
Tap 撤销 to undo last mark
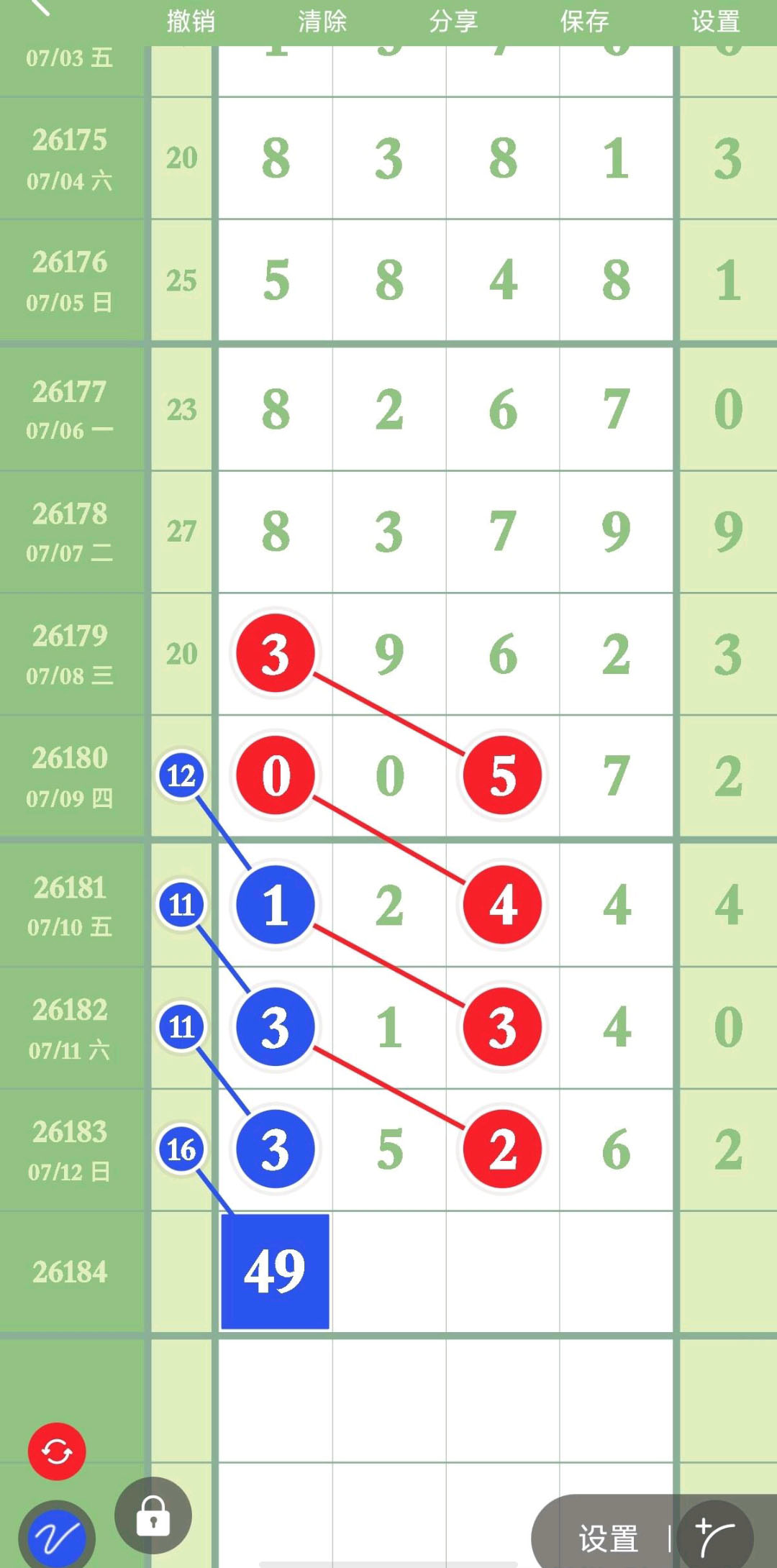pos(191,22)
